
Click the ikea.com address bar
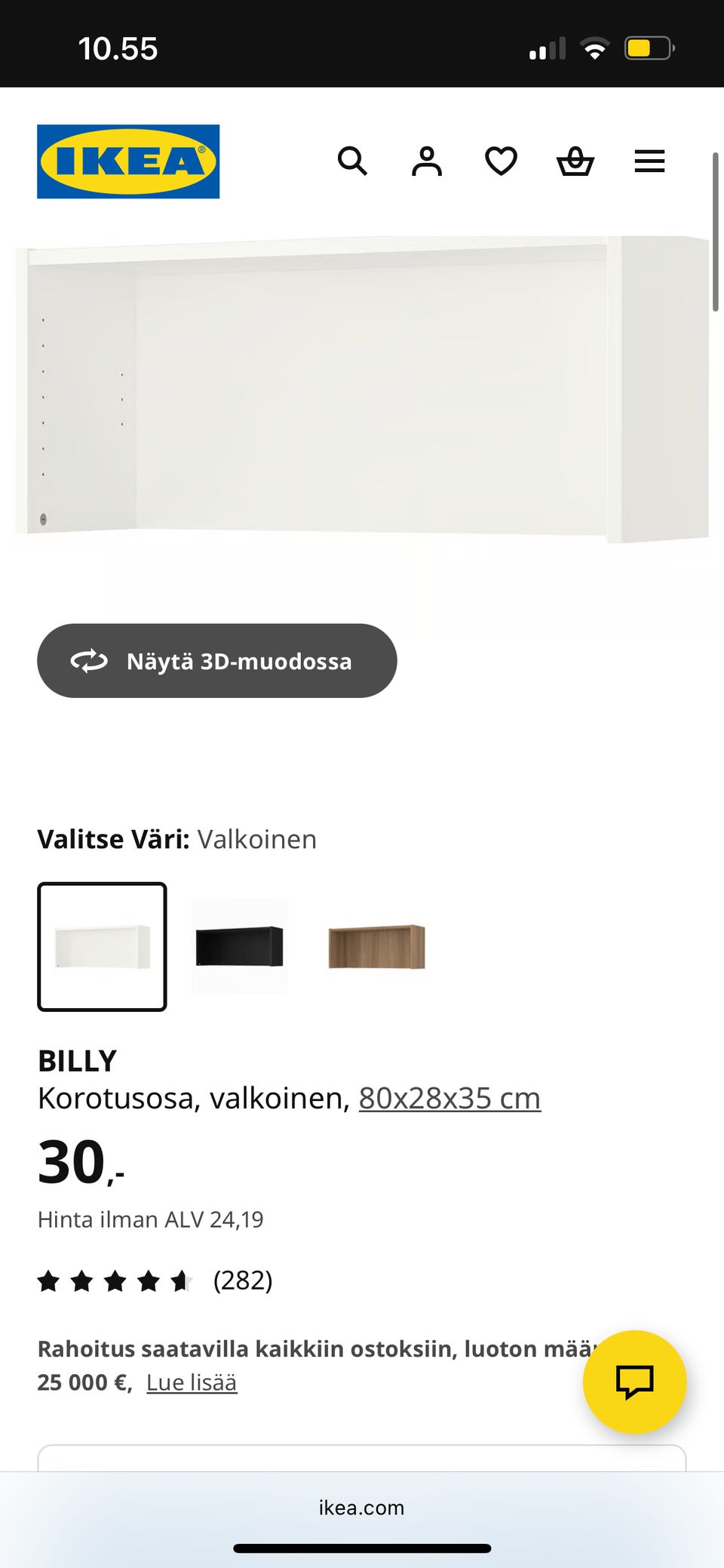(x=362, y=1507)
